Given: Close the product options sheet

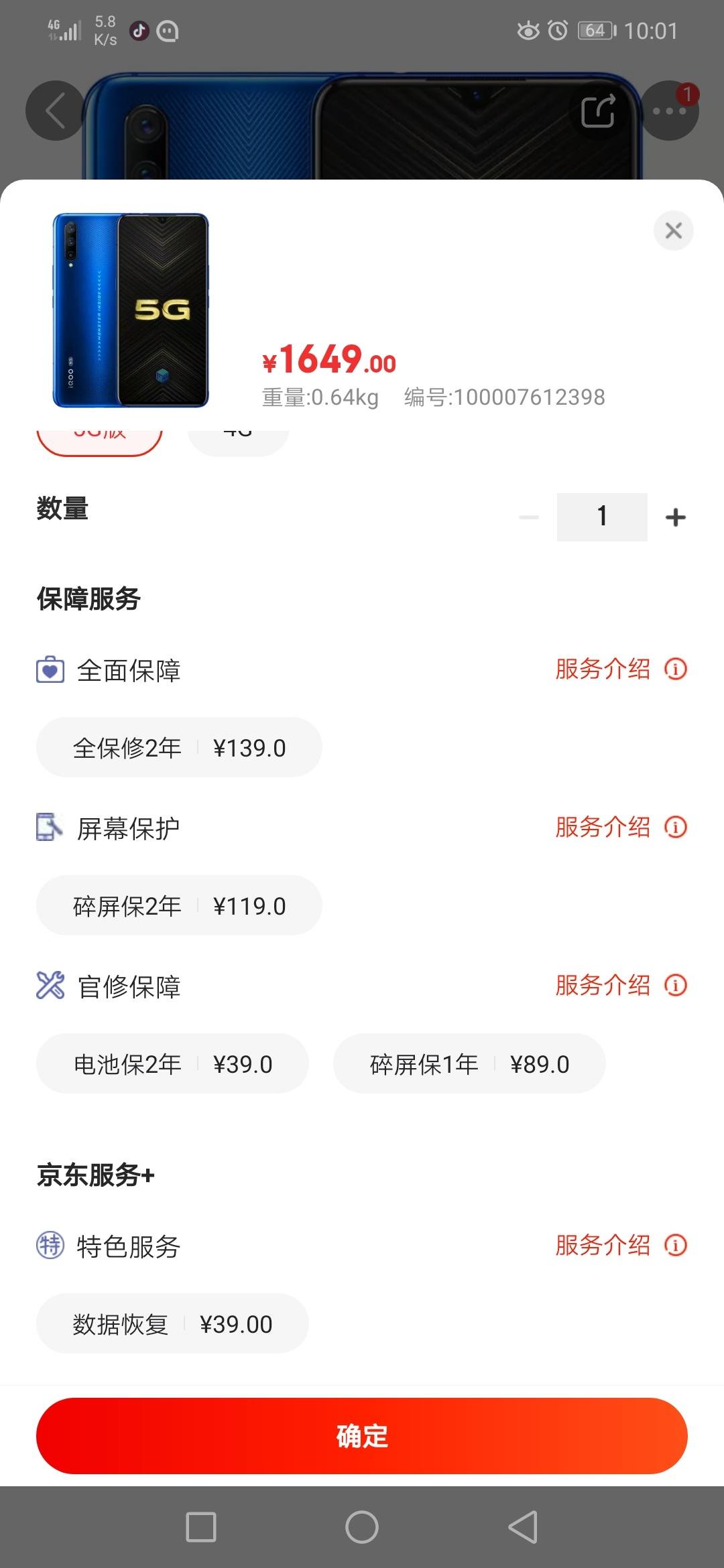Looking at the screenshot, I should [x=673, y=231].
